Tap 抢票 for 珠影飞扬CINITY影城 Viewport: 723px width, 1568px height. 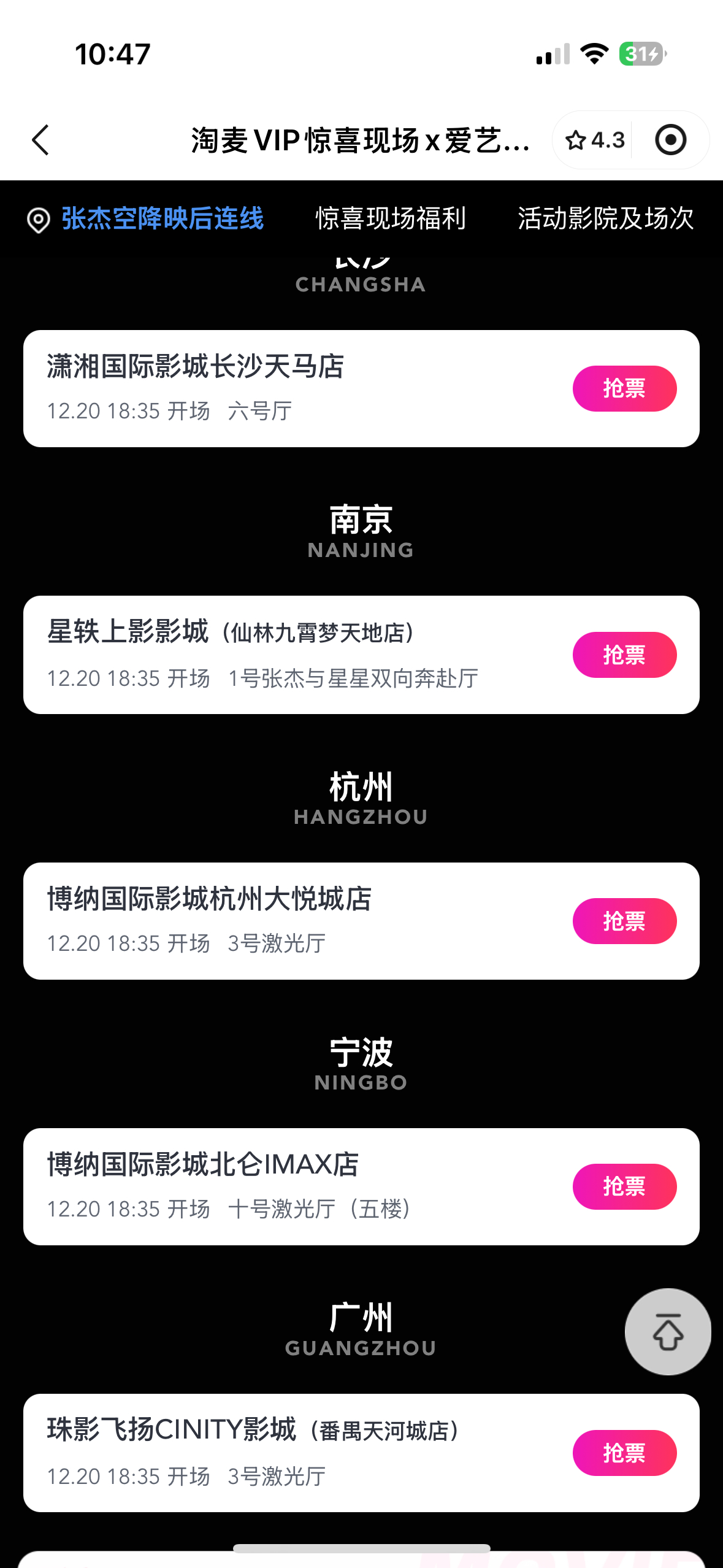coord(624,1453)
